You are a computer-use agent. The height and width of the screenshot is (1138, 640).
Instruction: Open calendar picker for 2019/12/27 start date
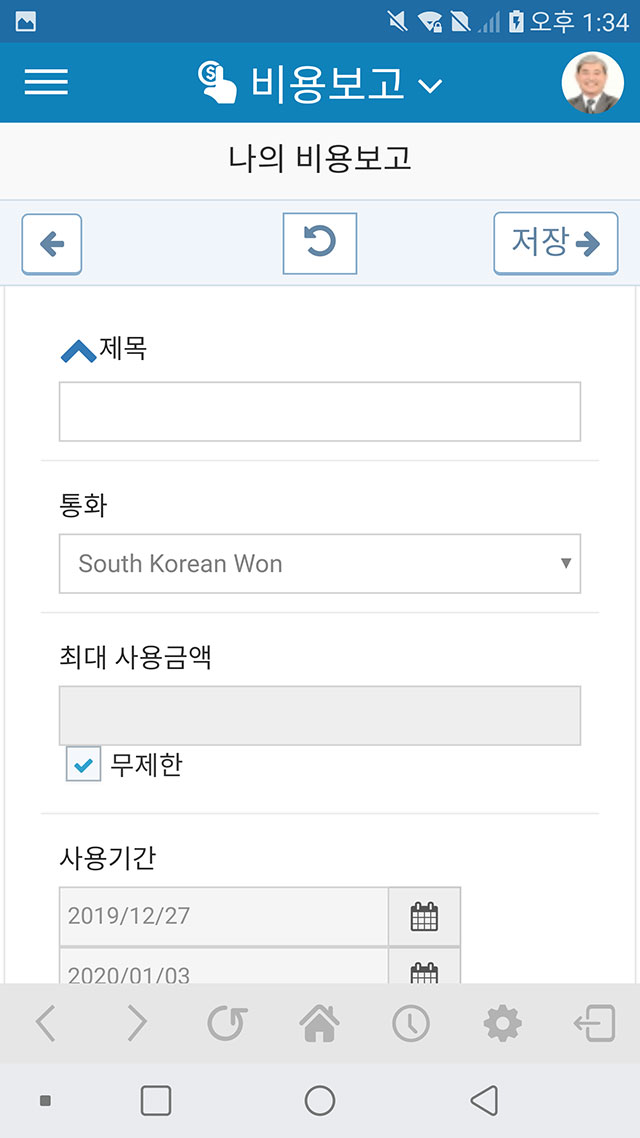tap(424, 917)
